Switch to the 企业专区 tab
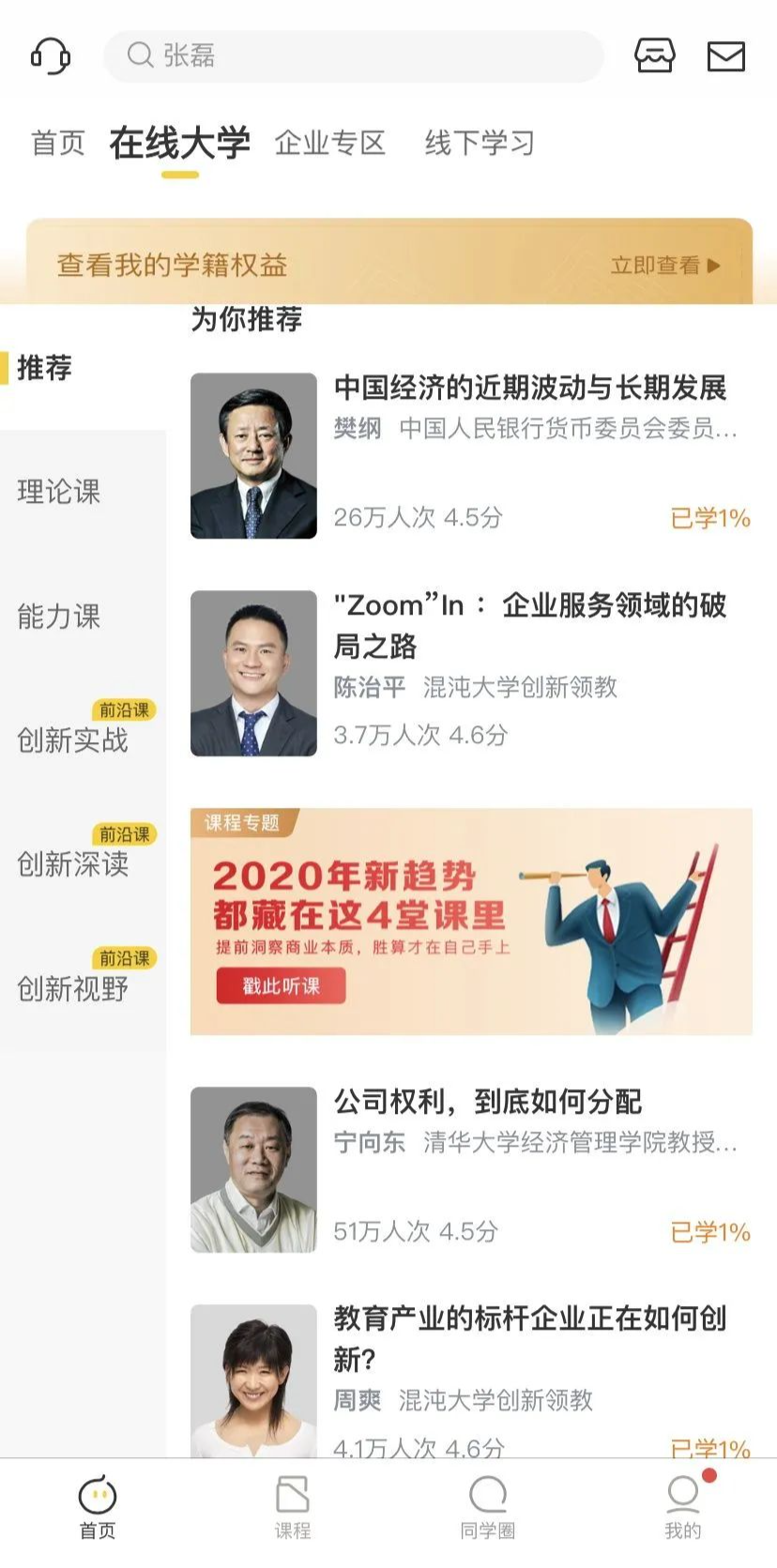 [330, 143]
